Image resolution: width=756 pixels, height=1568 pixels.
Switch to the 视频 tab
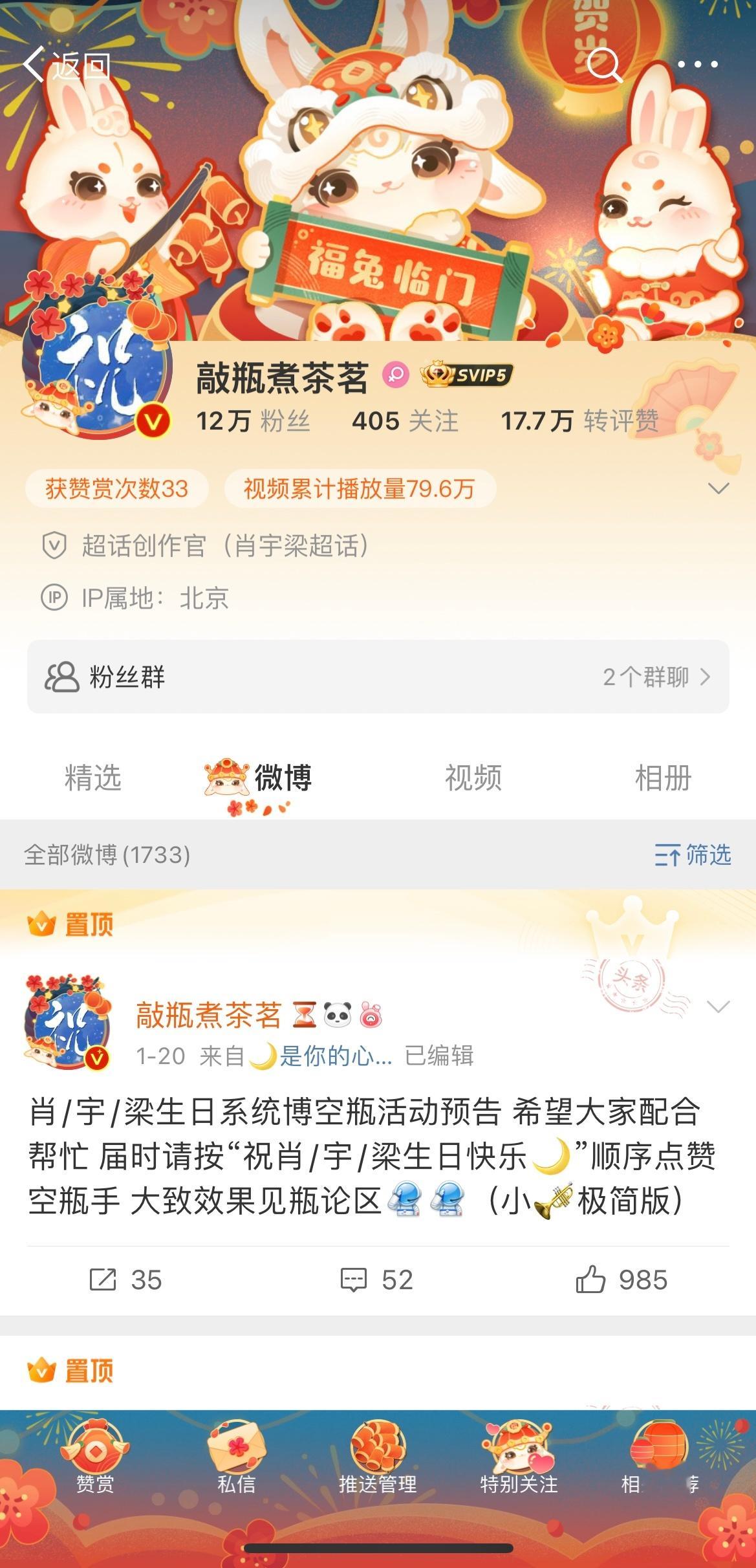pos(473,778)
